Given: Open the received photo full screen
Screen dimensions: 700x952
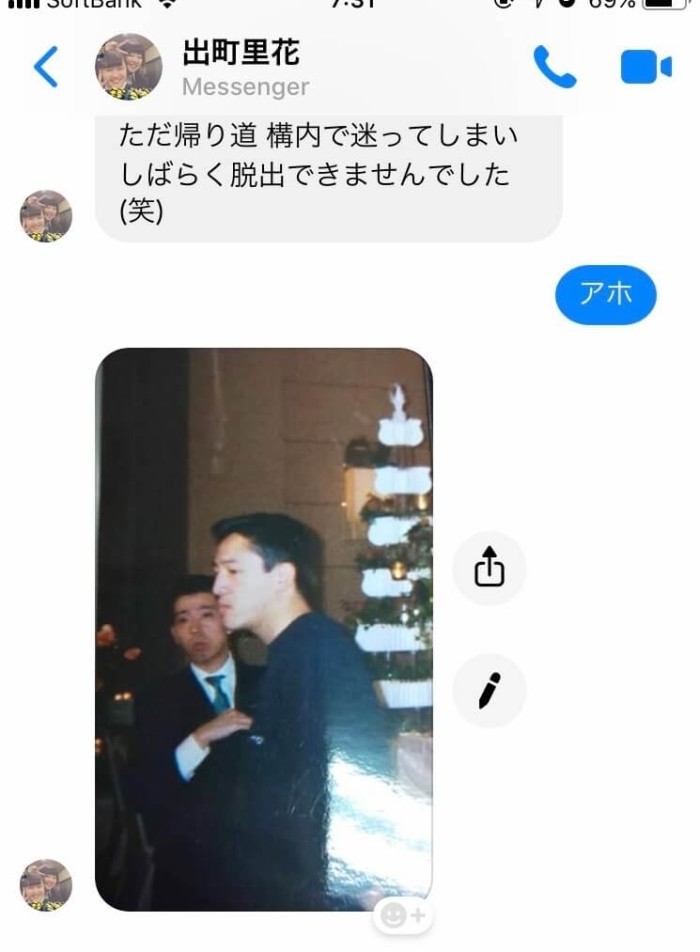Looking at the screenshot, I should coord(264,628).
